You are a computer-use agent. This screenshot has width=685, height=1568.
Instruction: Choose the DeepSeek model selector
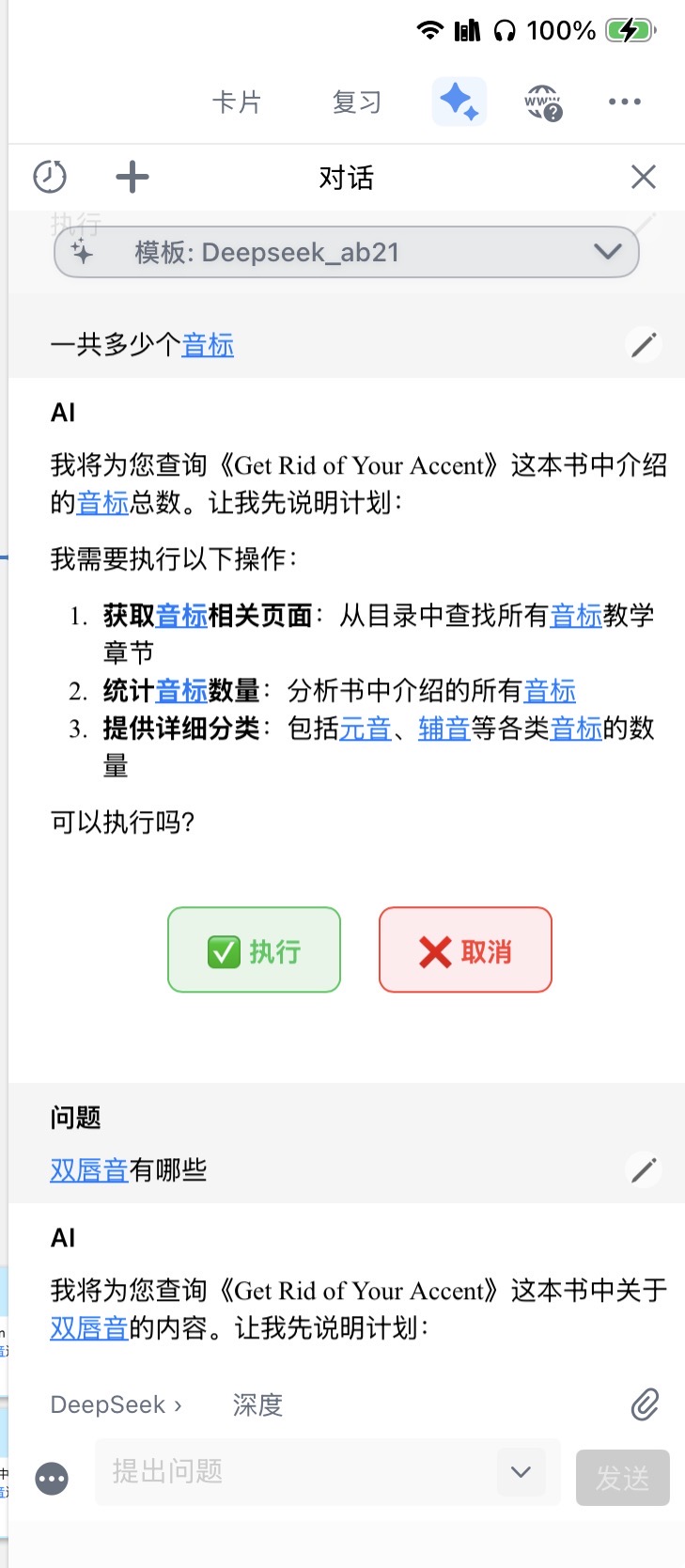pos(115,1404)
